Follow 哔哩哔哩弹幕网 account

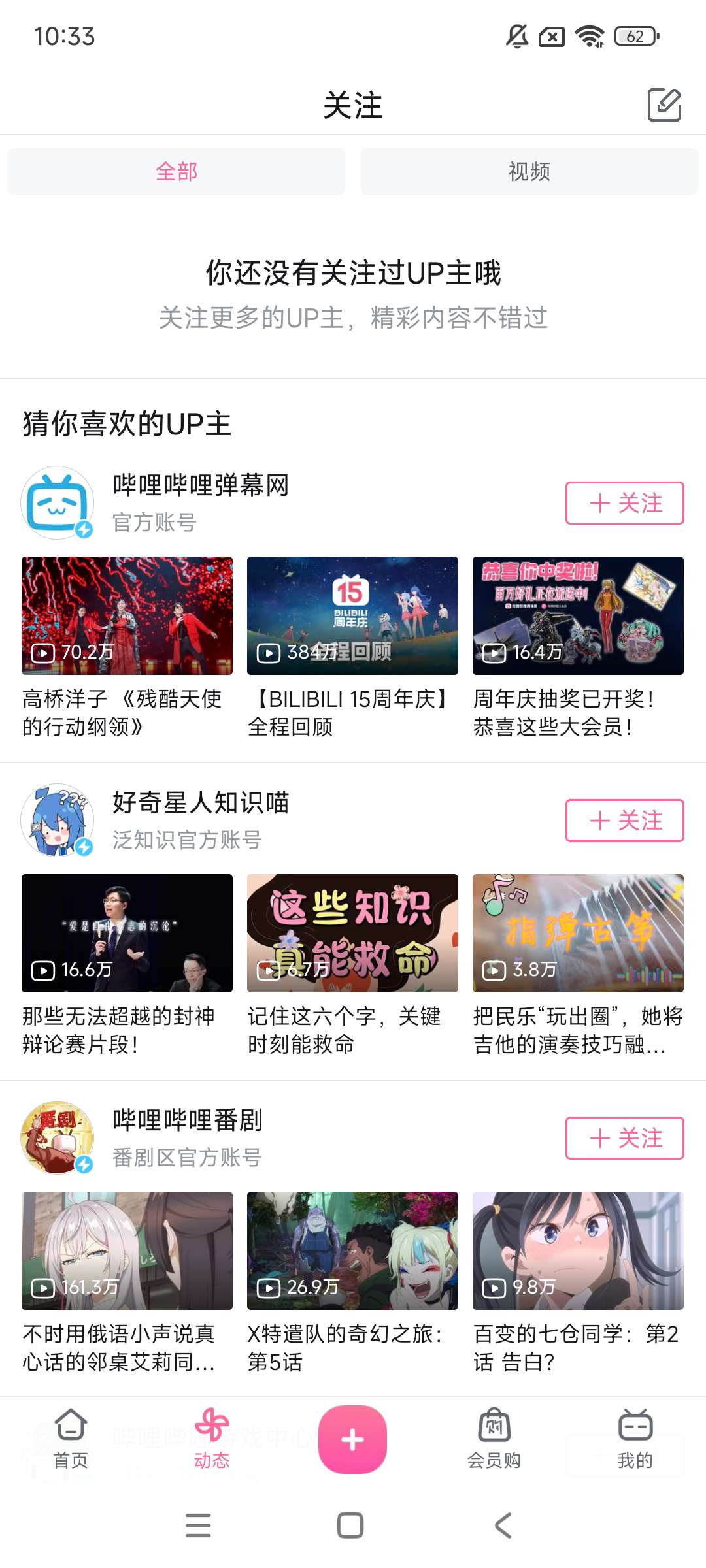point(624,503)
